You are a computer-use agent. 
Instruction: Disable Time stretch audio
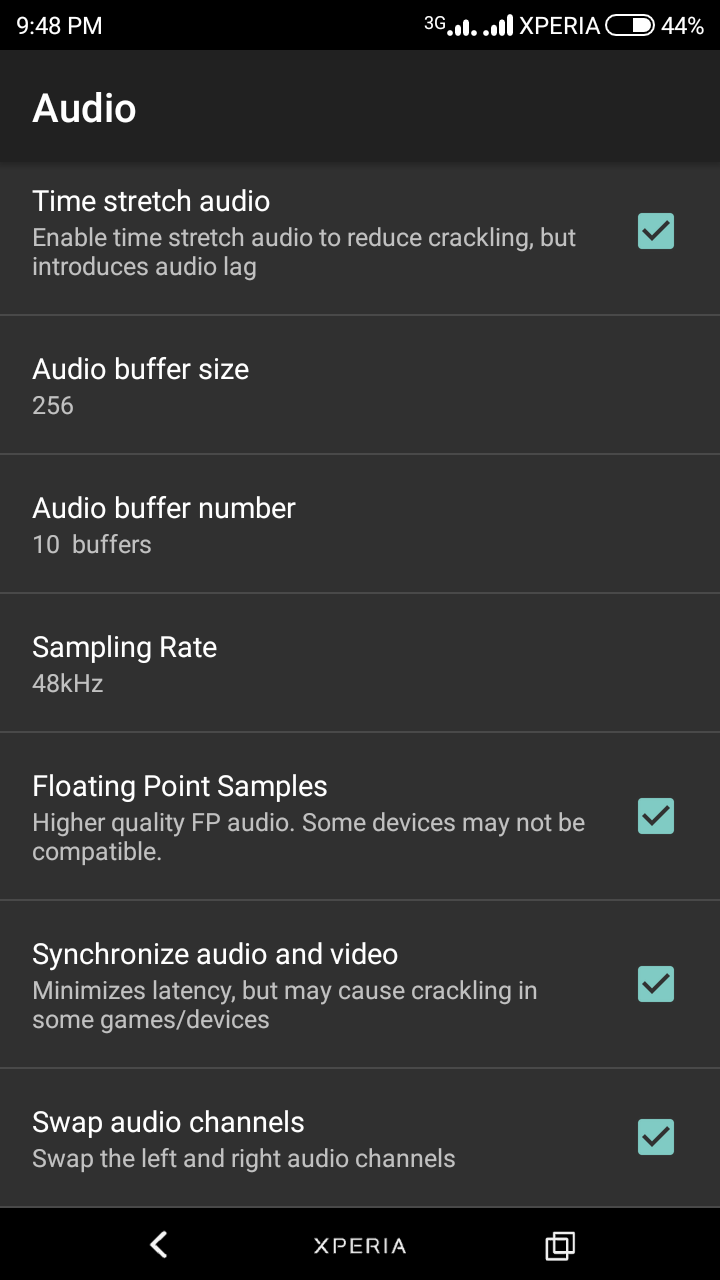(654, 232)
